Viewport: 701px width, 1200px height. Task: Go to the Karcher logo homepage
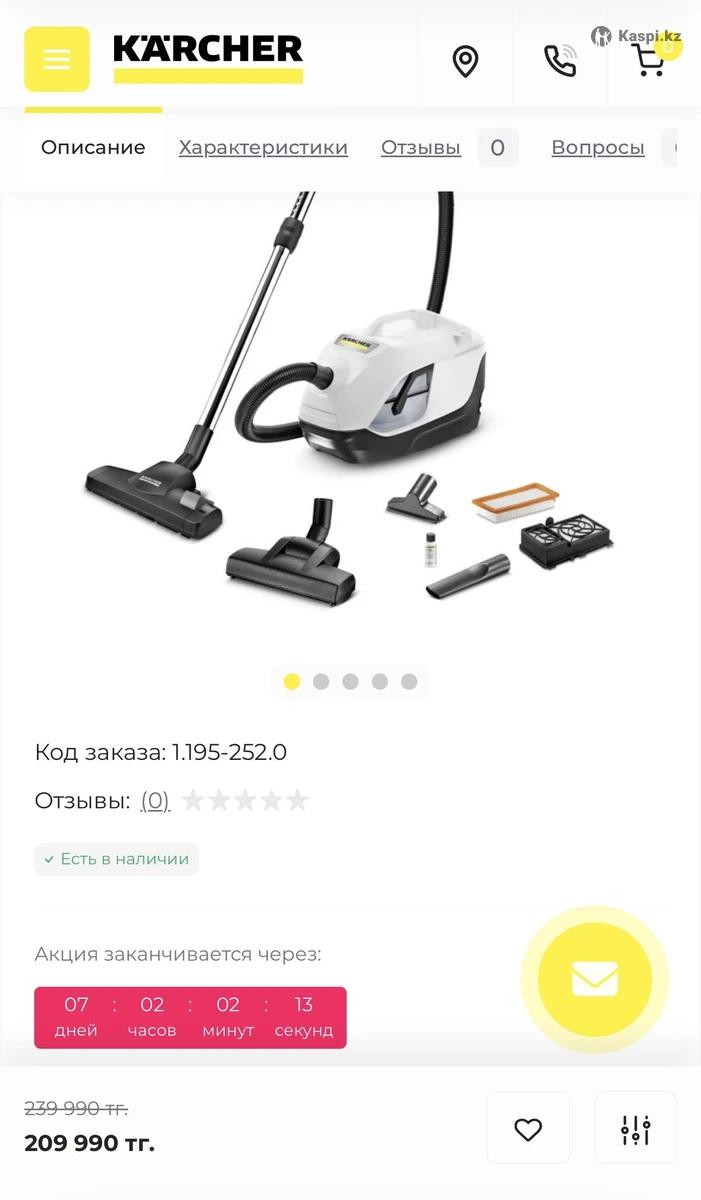(x=208, y=58)
